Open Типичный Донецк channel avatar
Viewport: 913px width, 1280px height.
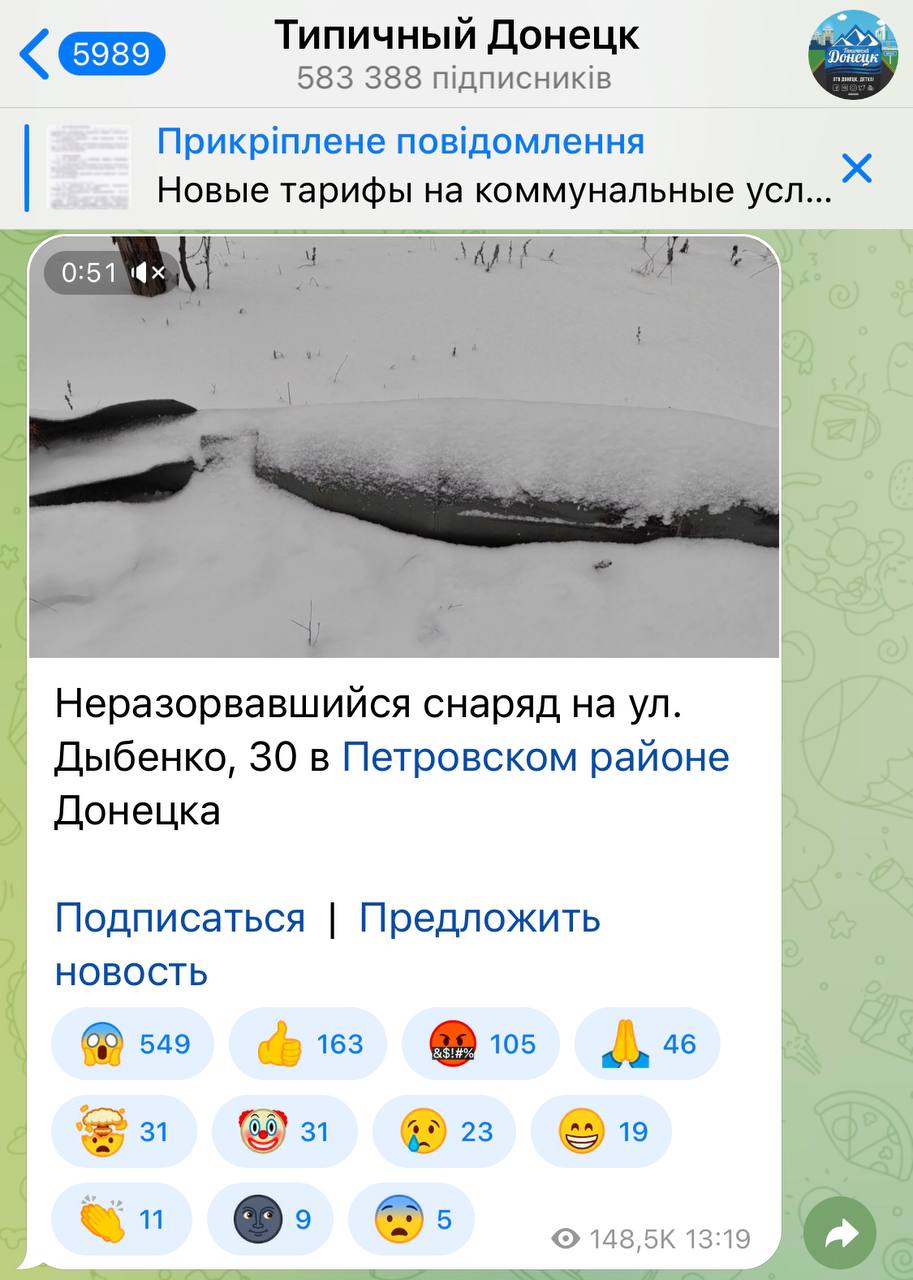[853, 54]
